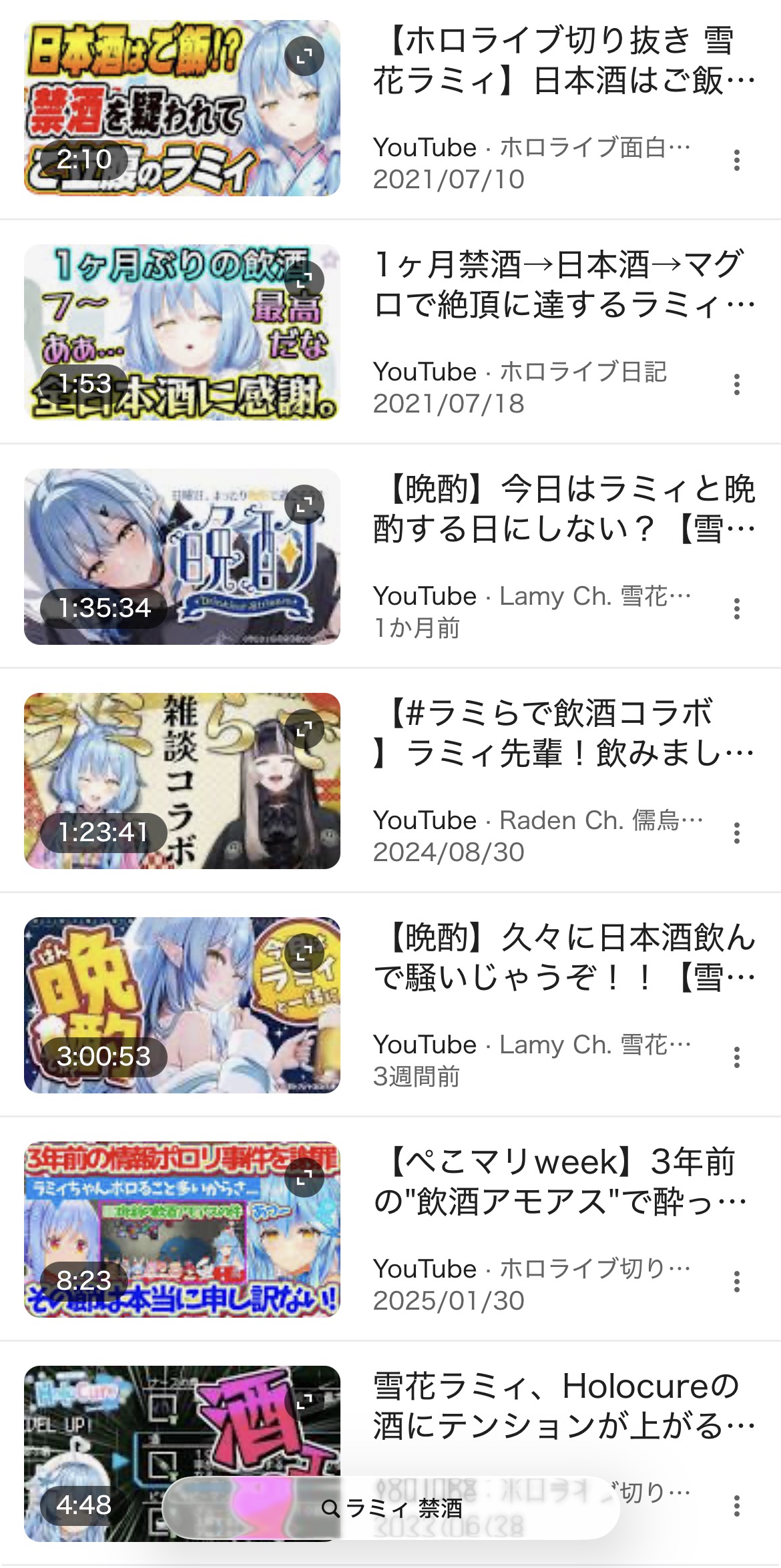
Task: Open more options for the 1か月前 video
Action: pos(736,609)
